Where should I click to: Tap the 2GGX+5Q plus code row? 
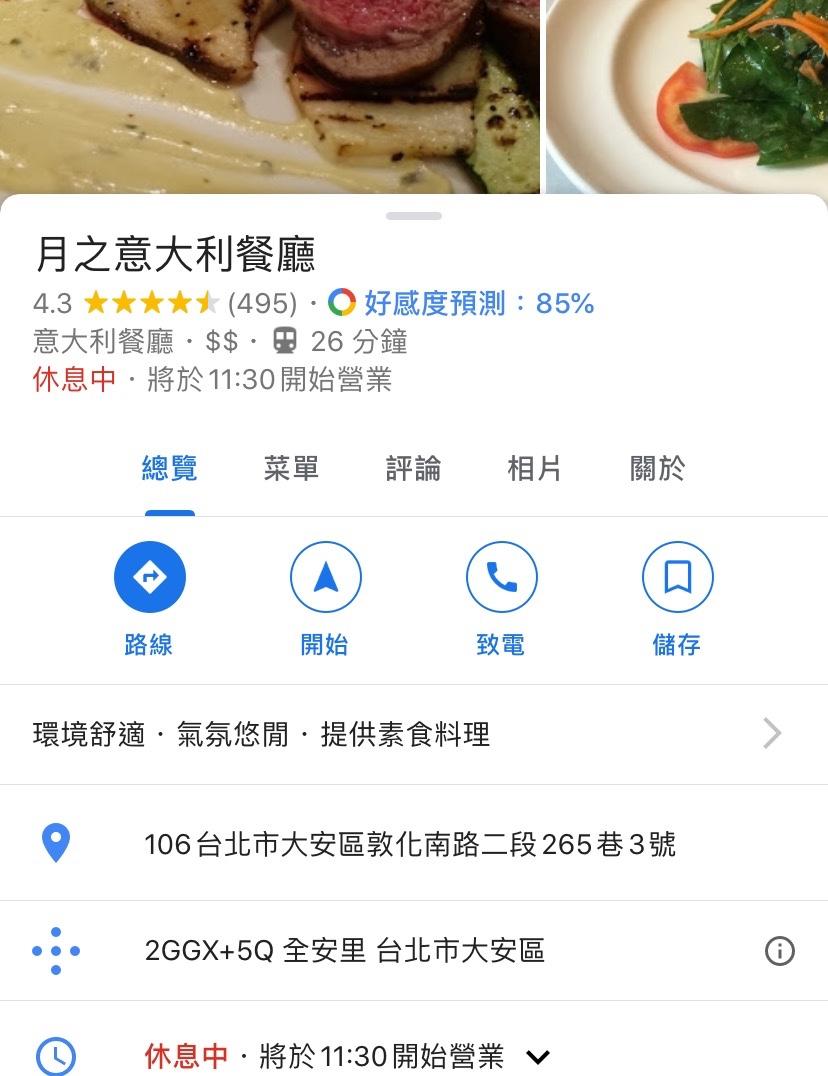pos(344,951)
